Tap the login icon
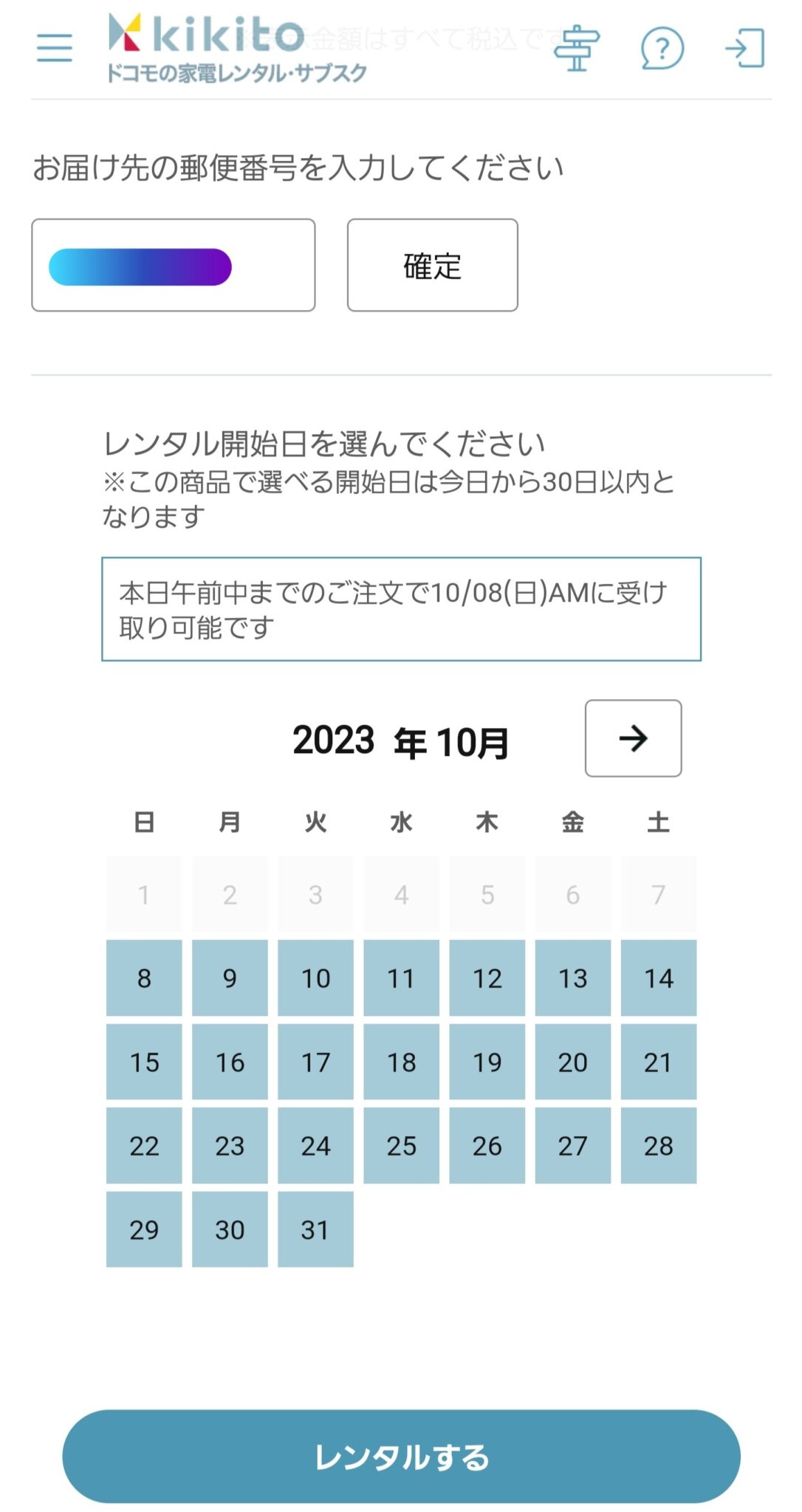The image size is (802, 1512). [x=744, y=49]
